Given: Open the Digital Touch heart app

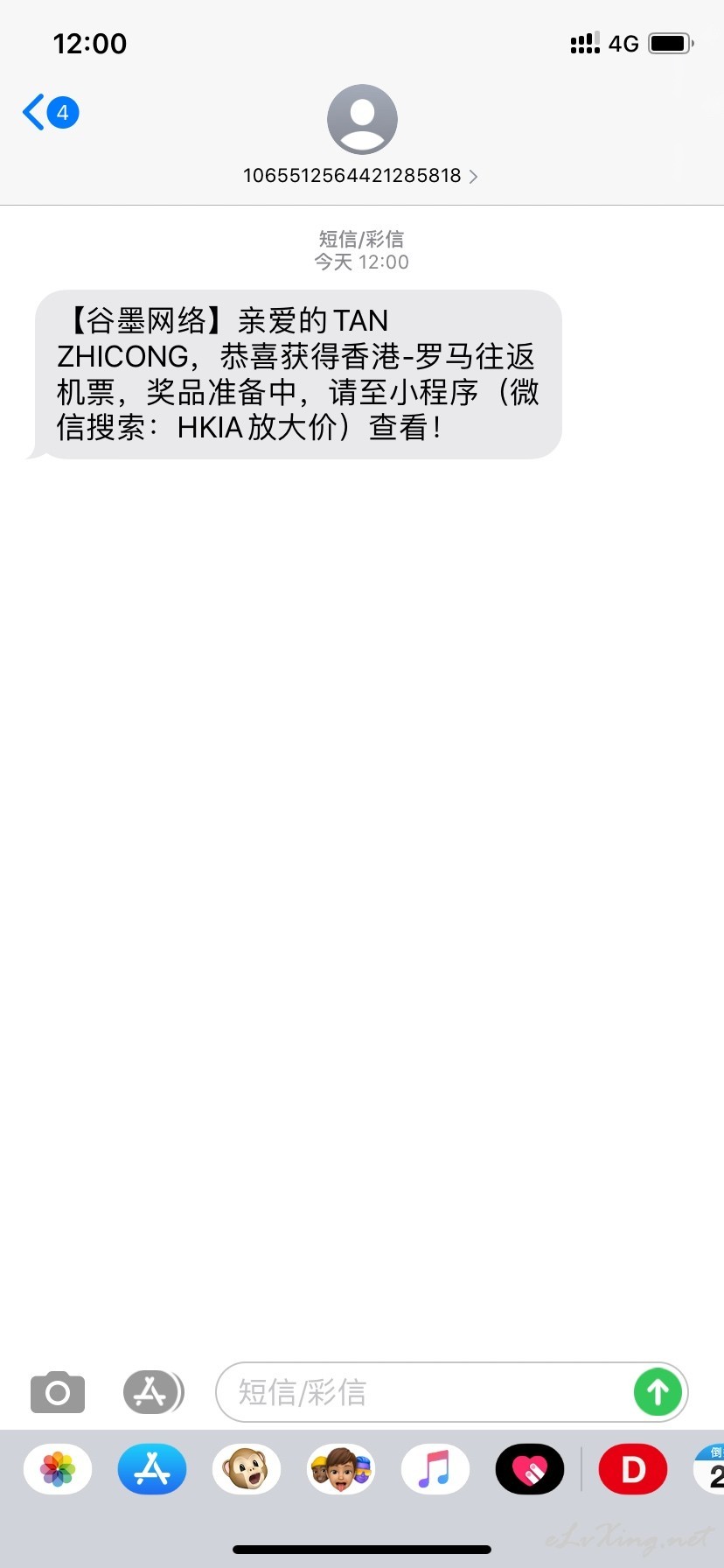Looking at the screenshot, I should [530, 1469].
